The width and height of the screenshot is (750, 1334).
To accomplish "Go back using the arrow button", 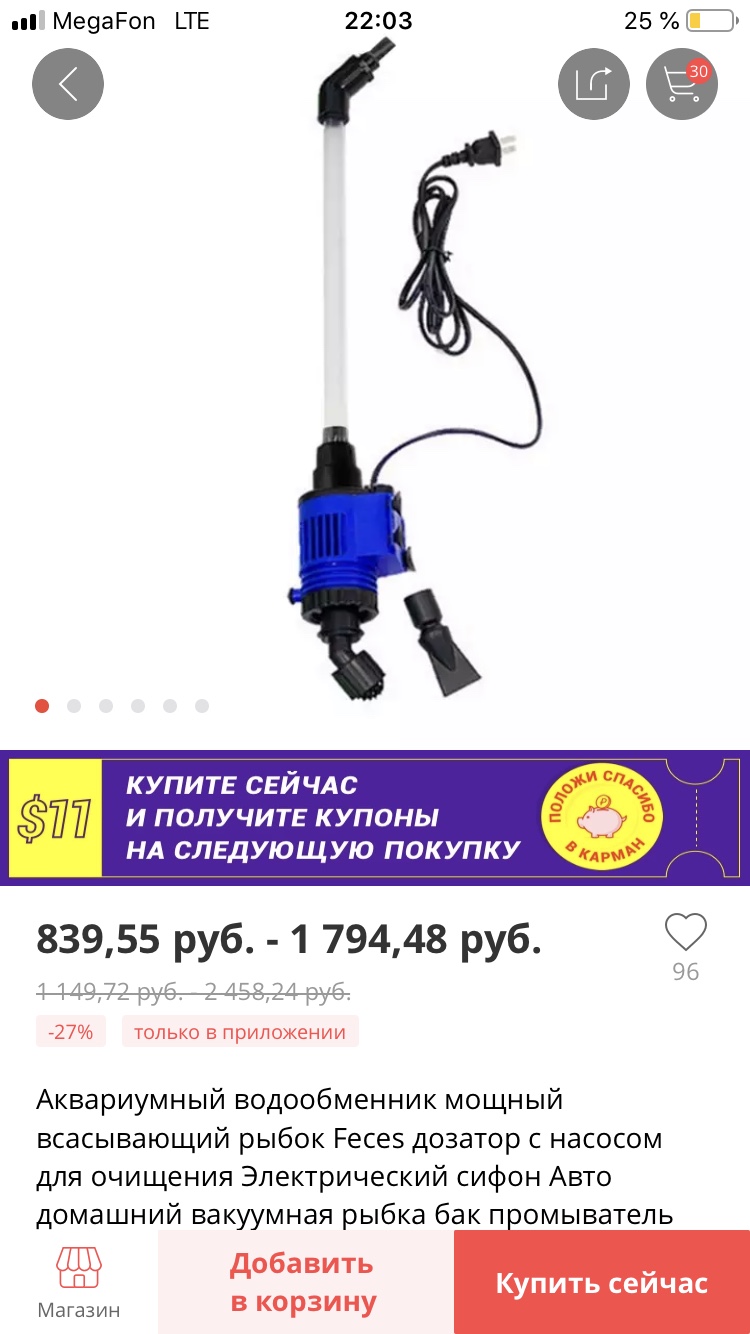I will pyautogui.click(x=68, y=84).
